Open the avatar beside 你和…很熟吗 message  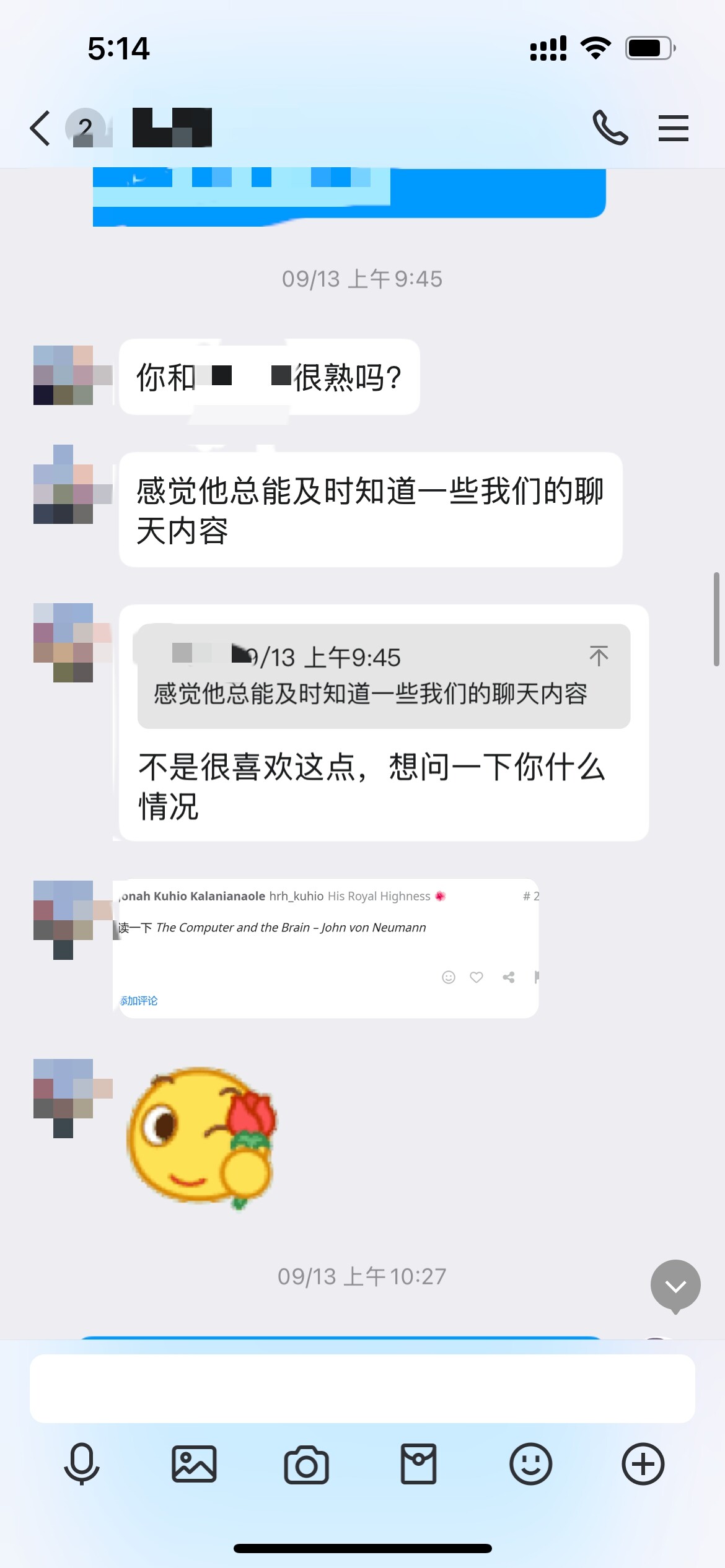point(64,375)
